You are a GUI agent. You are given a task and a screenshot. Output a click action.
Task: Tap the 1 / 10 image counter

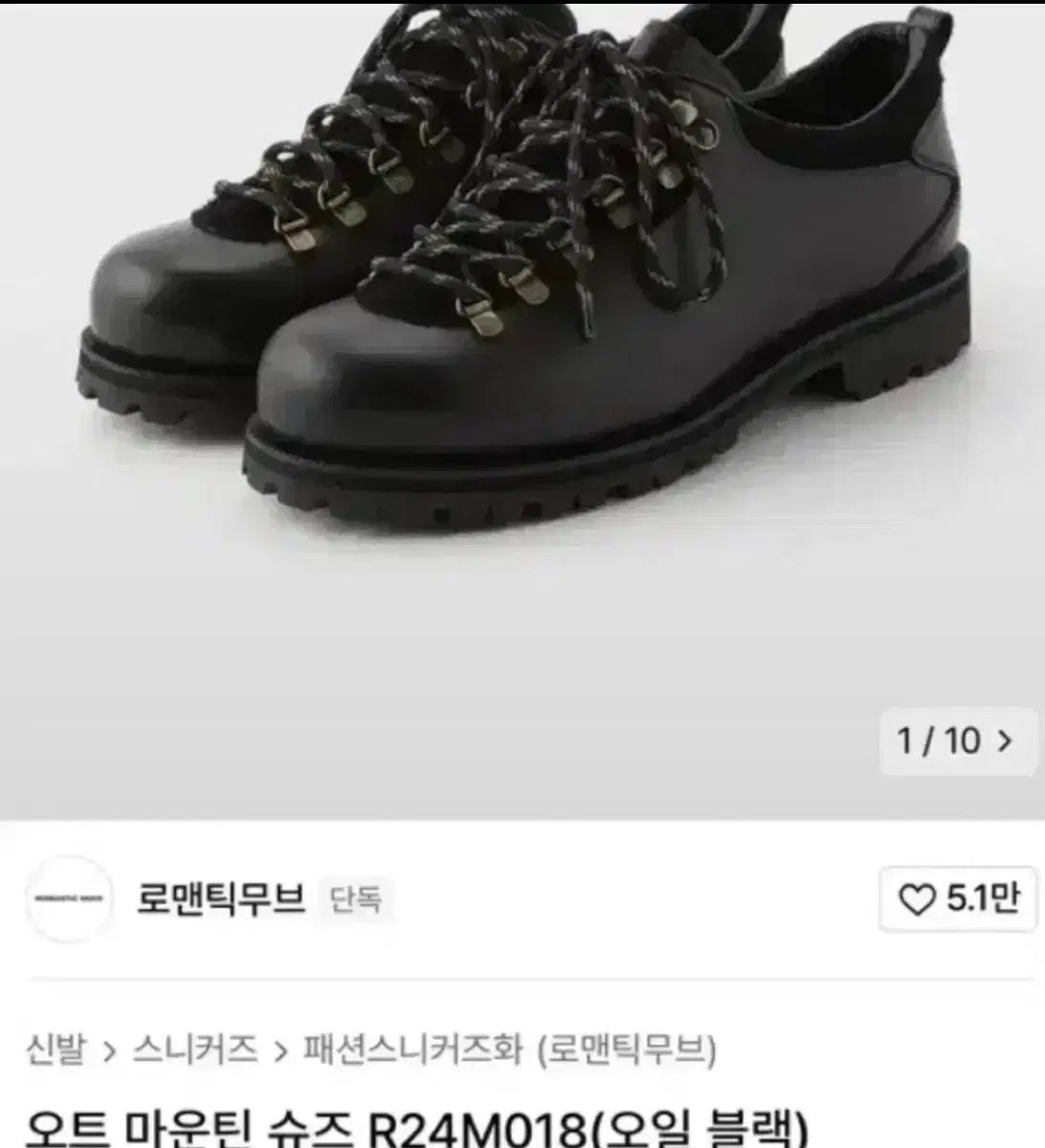point(954,740)
